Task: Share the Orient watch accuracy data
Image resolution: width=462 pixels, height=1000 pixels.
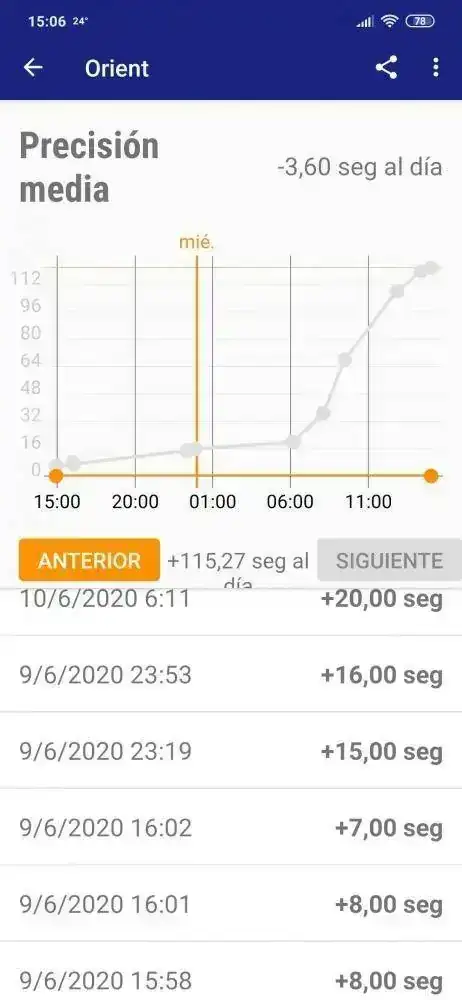Action: tap(386, 68)
